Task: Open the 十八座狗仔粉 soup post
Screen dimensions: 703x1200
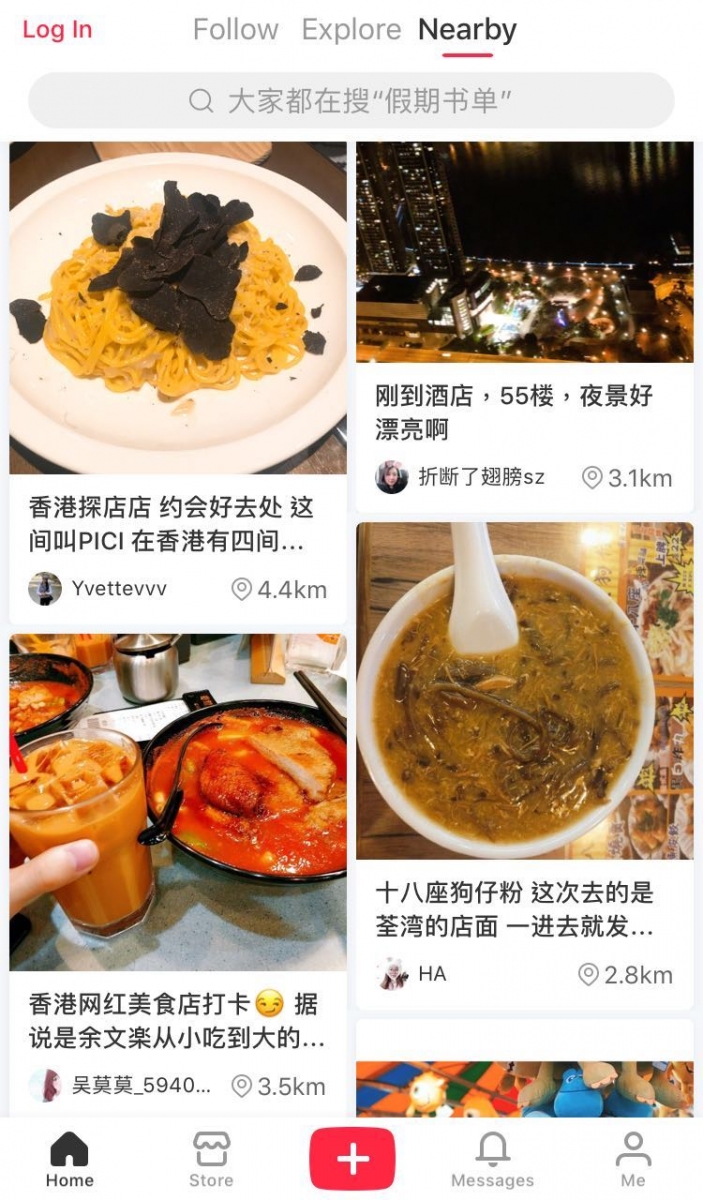Action: [524, 690]
